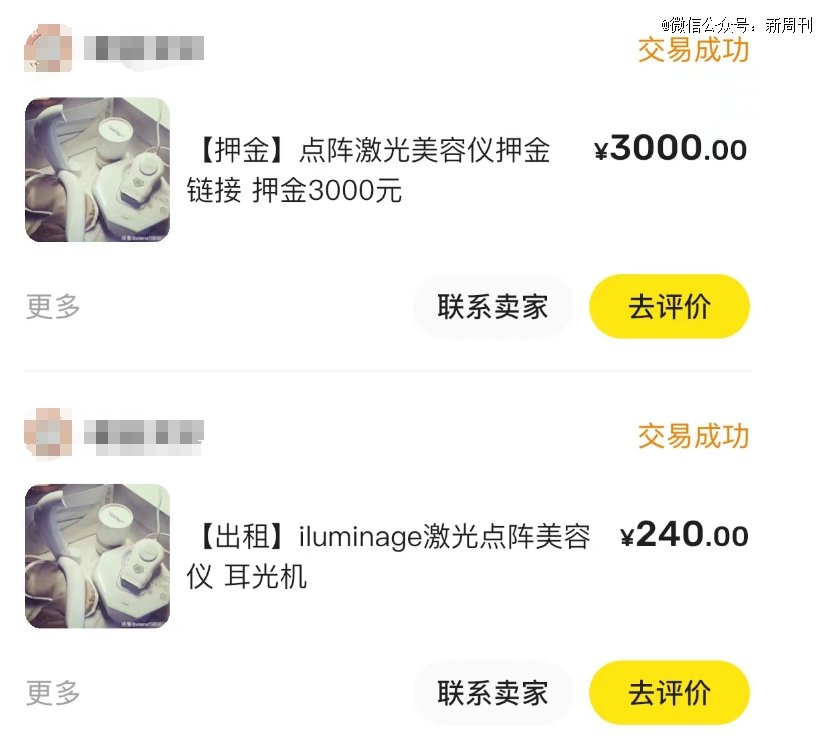837x751 pixels.
Task: Tap 去评价 for the deposit order
Action: (x=669, y=307)
